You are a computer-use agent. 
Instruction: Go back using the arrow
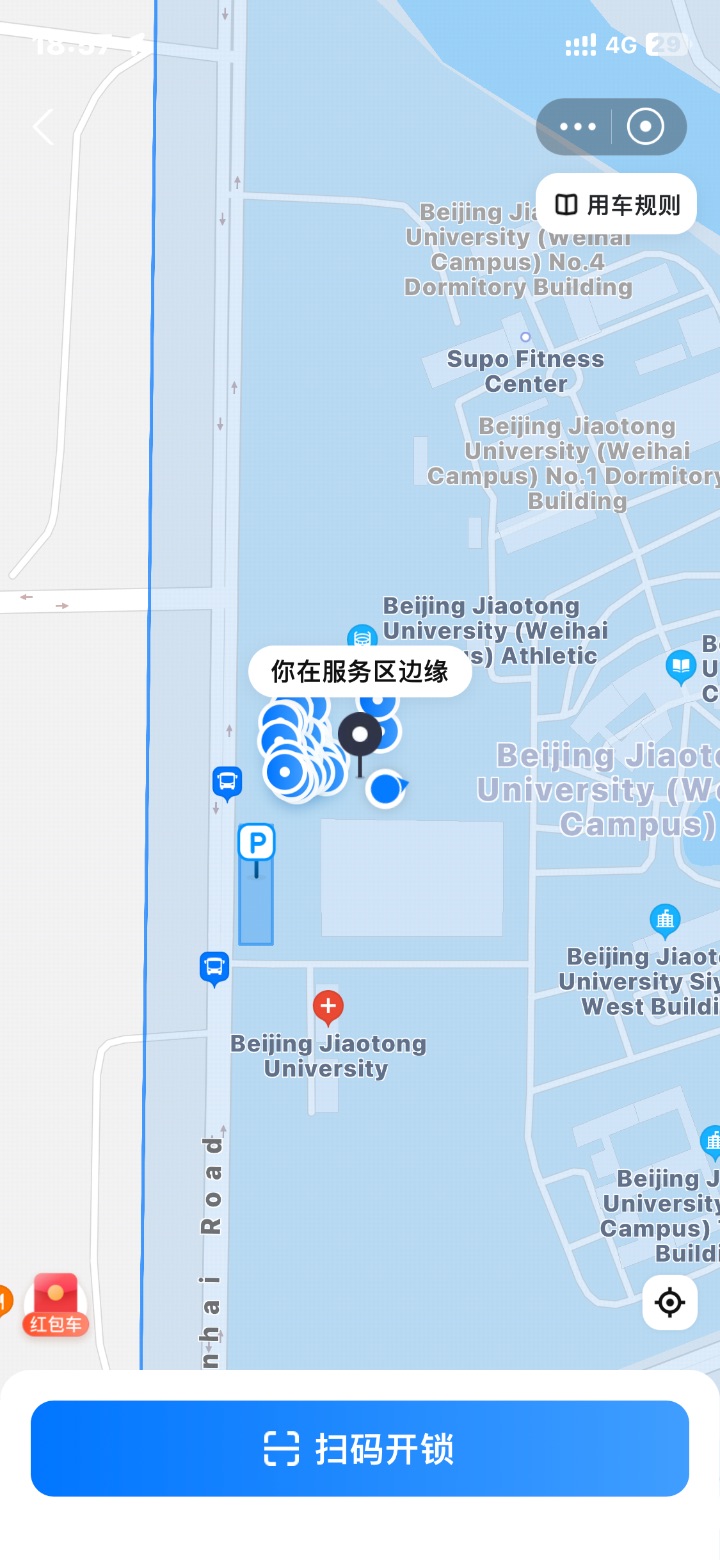[43, 127]
